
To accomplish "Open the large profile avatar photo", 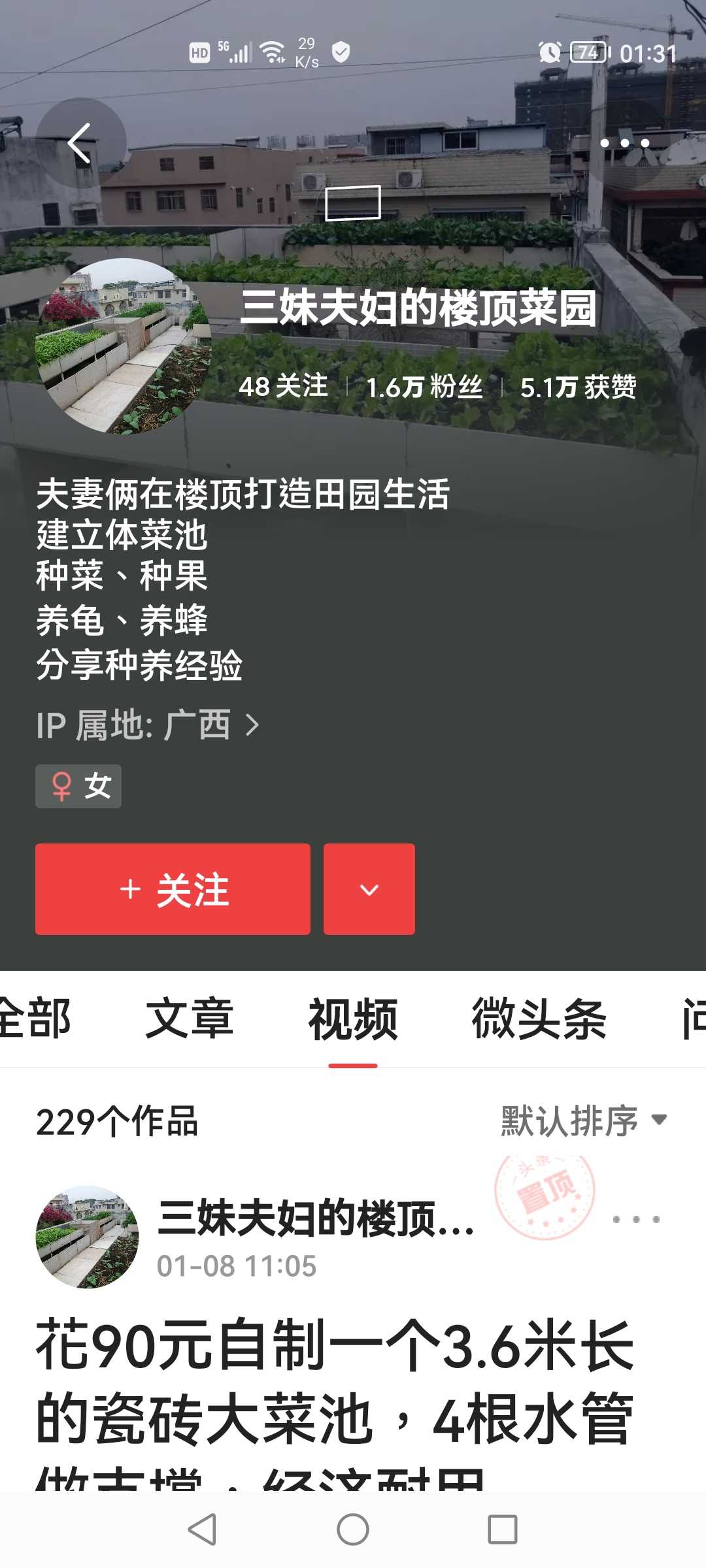I will point(124,346).
